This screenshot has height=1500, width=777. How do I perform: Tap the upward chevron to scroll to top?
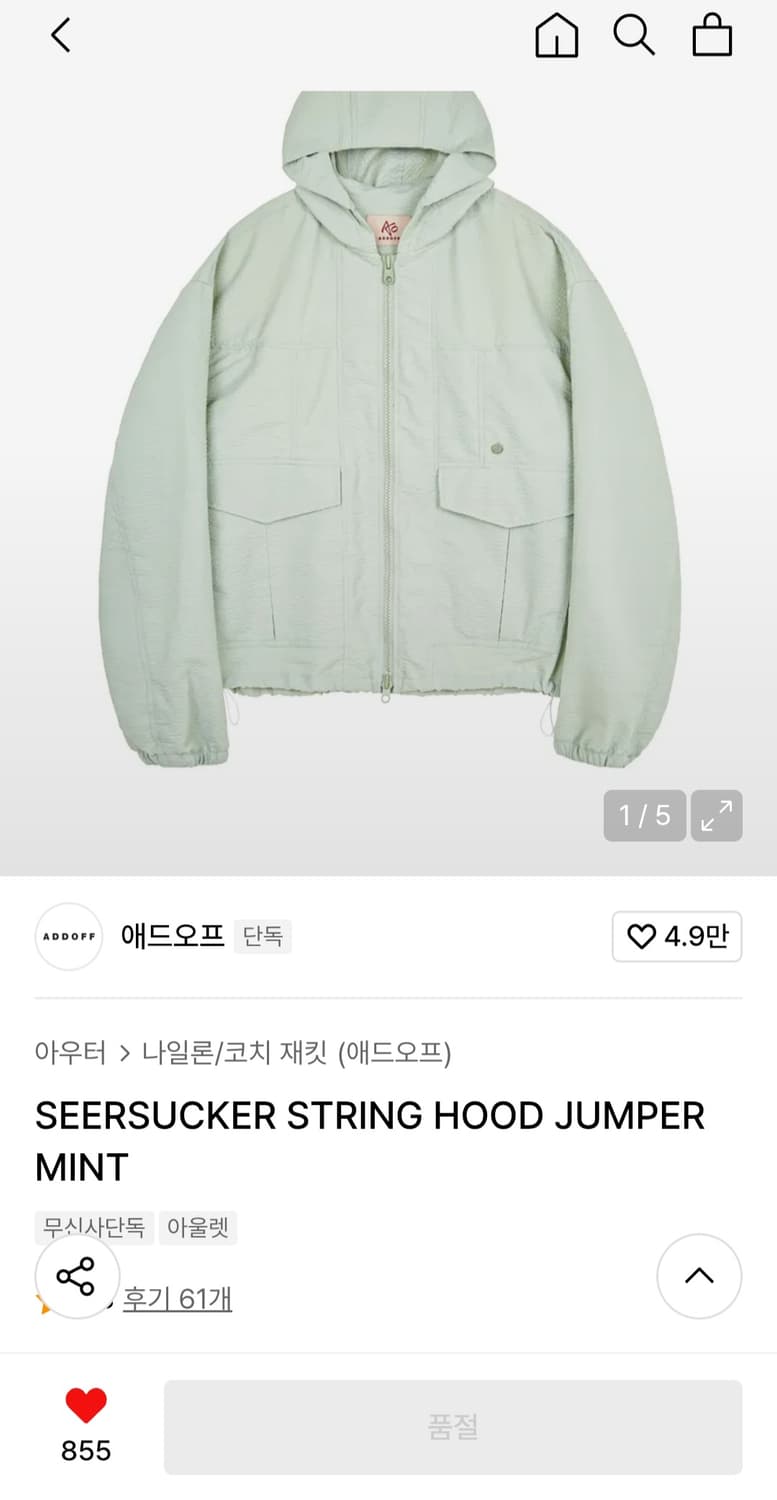tap(698, 1276)
